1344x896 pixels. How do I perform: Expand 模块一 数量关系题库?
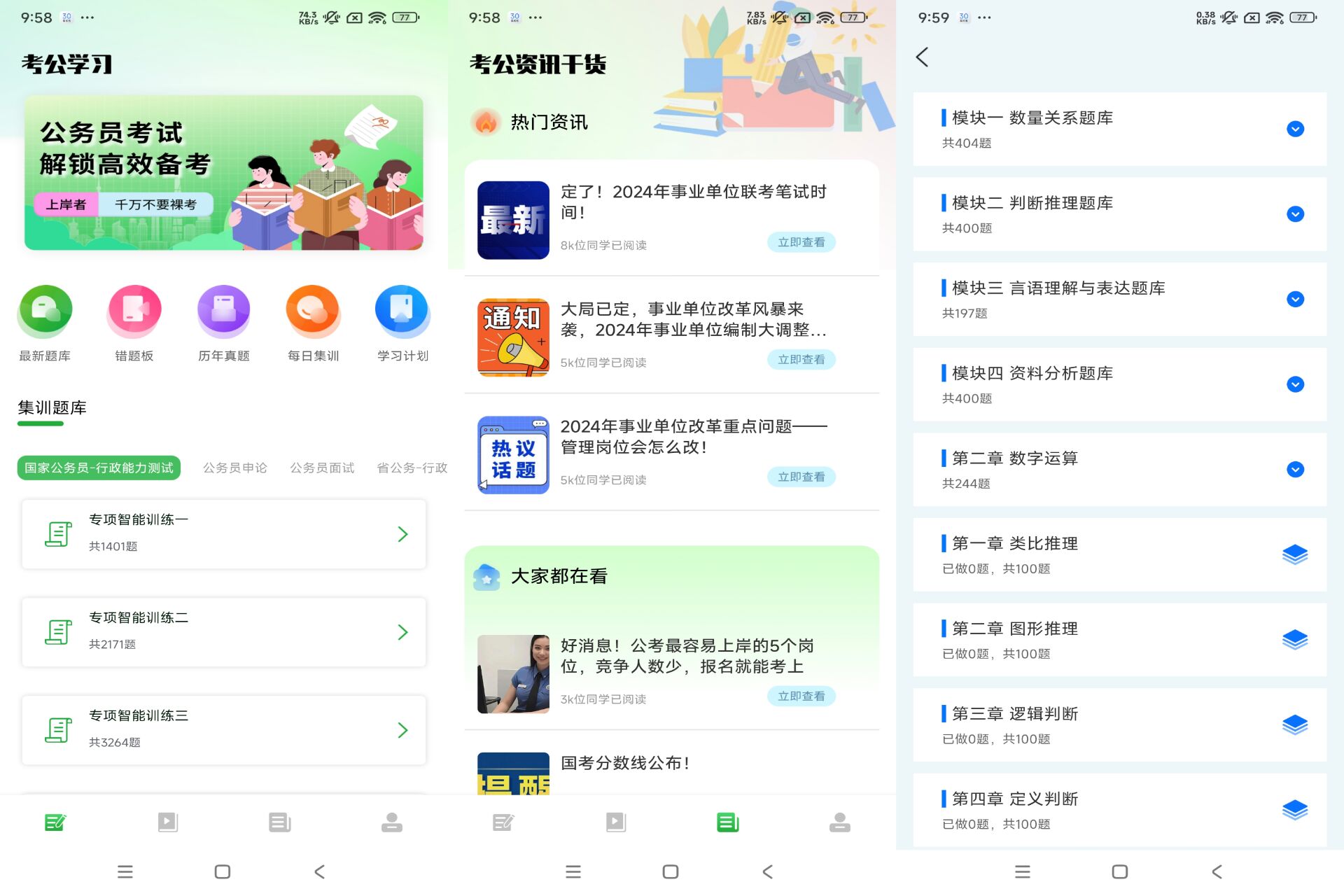pyautogui.click(x=1295, y=129)
